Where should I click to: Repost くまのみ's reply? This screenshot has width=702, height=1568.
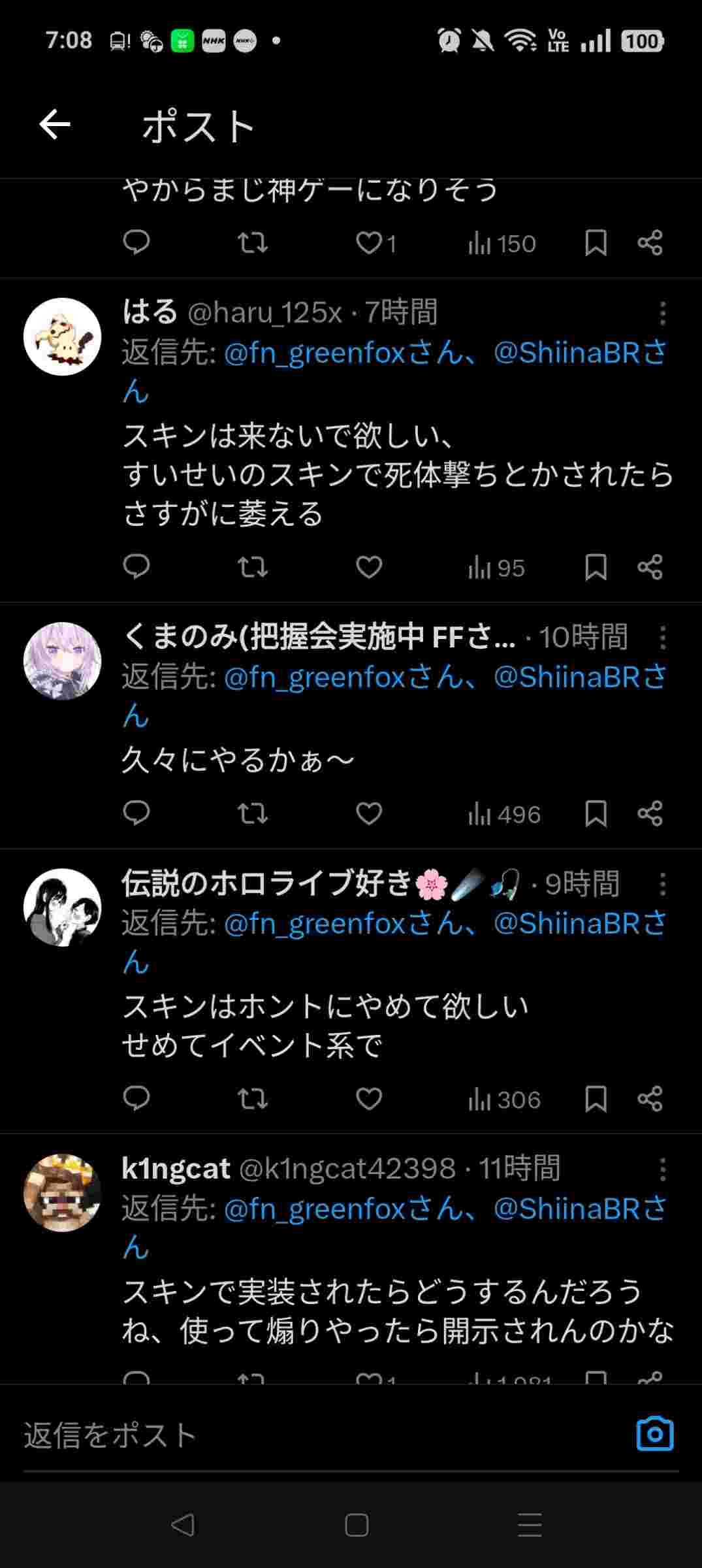point(252,813)
